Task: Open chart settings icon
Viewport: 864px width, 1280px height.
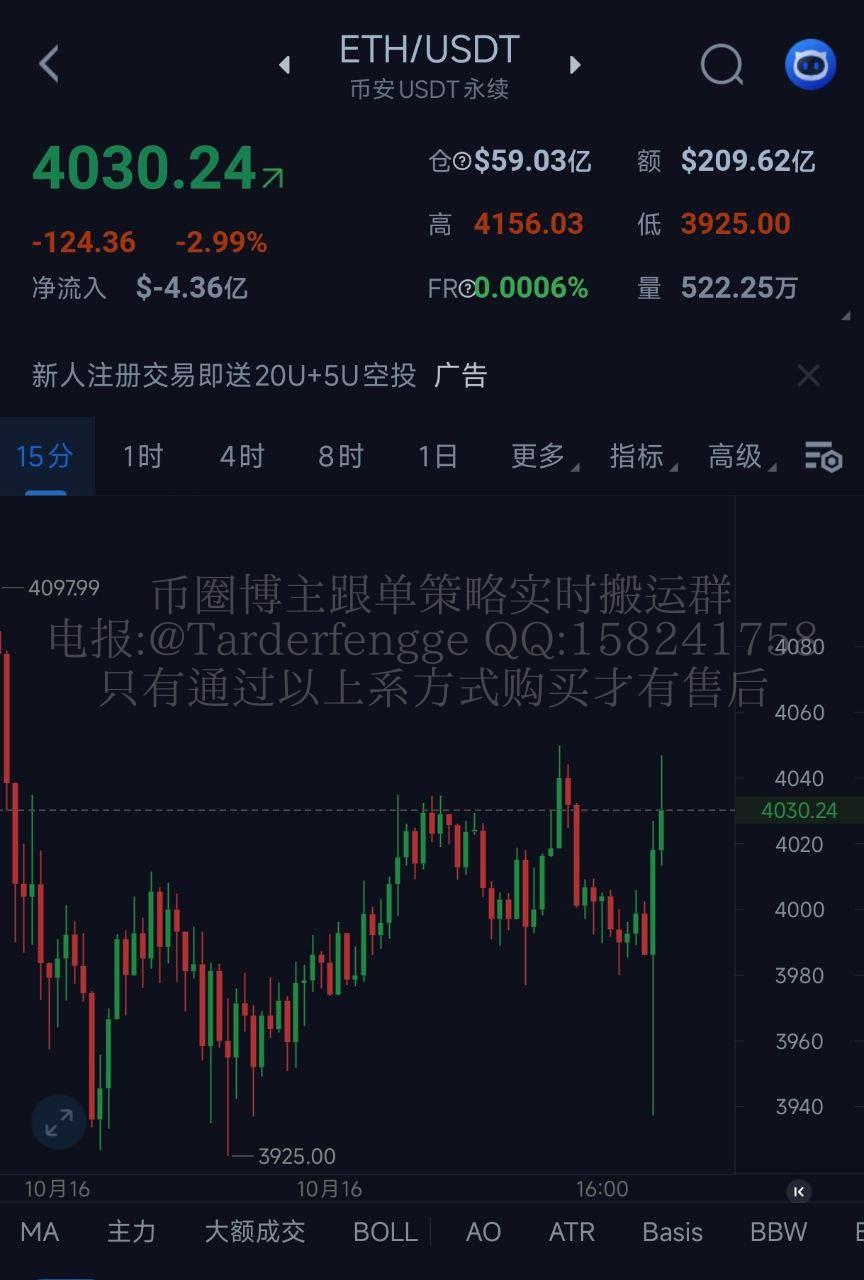Action: click(x=823, y=457)
